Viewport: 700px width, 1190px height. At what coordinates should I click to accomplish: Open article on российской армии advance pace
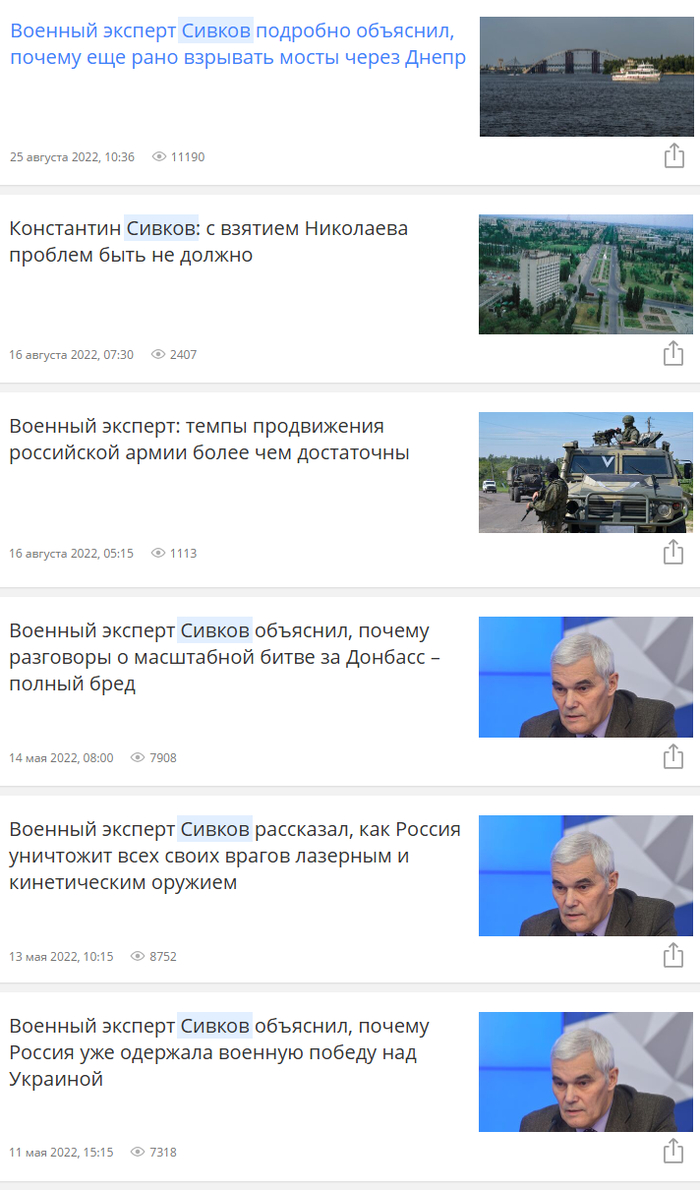(209, 439)
